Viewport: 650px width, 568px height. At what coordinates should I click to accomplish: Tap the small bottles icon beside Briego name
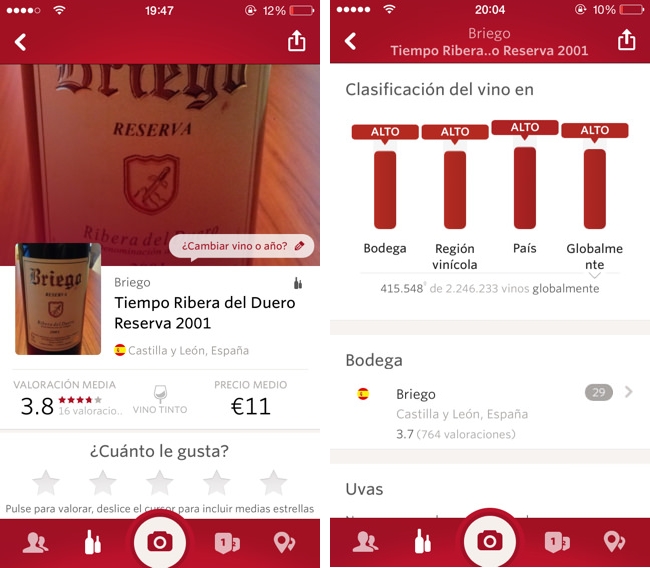[x=297, y=283]
